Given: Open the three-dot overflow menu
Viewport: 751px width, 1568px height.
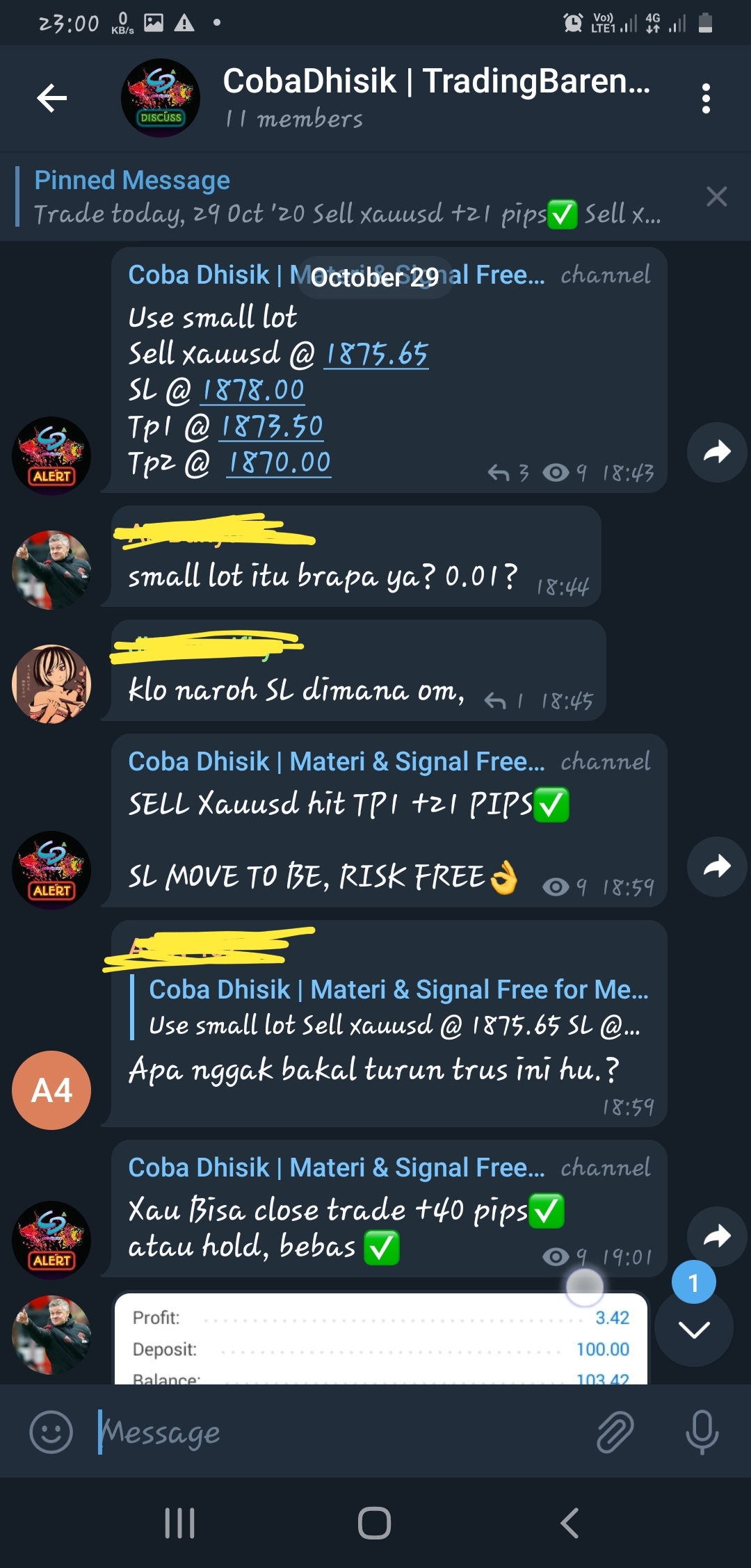Looking at the screenshot, I should click(706, 99).
